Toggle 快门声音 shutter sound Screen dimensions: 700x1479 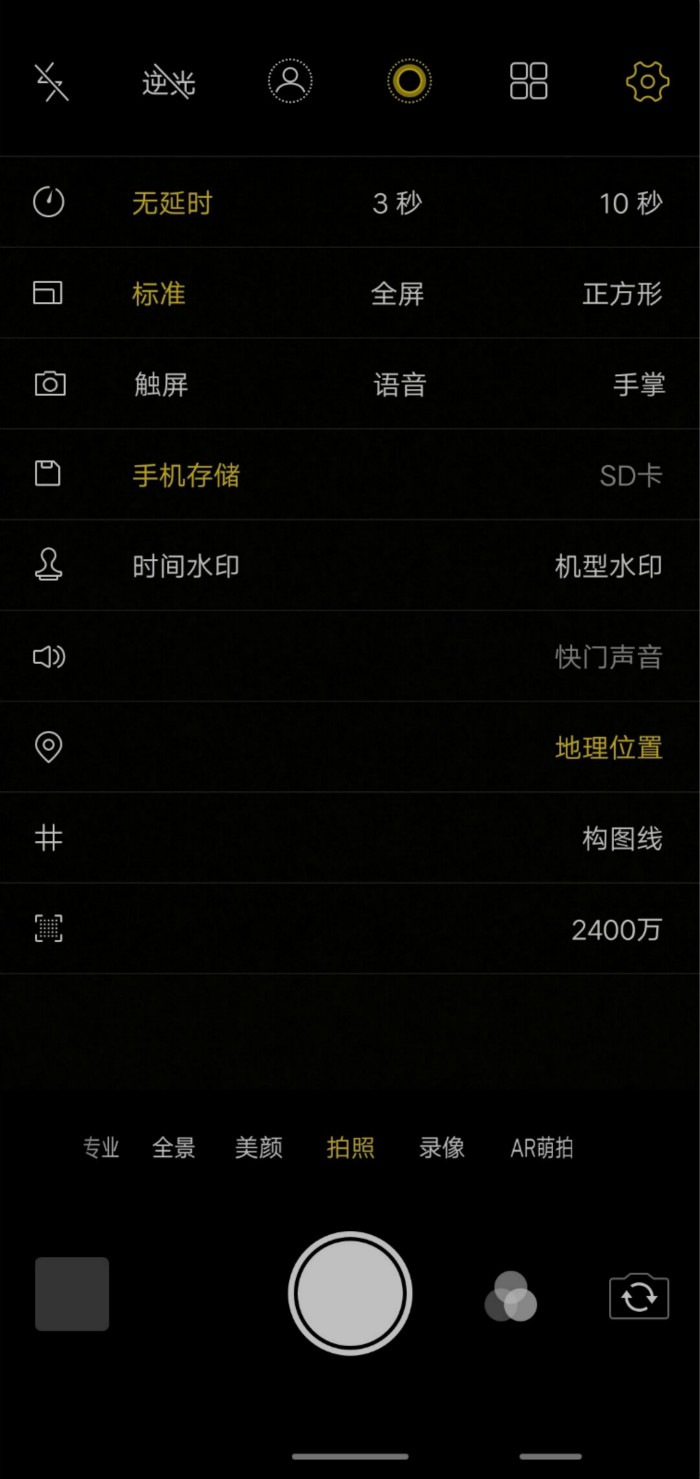pos(608,657)
